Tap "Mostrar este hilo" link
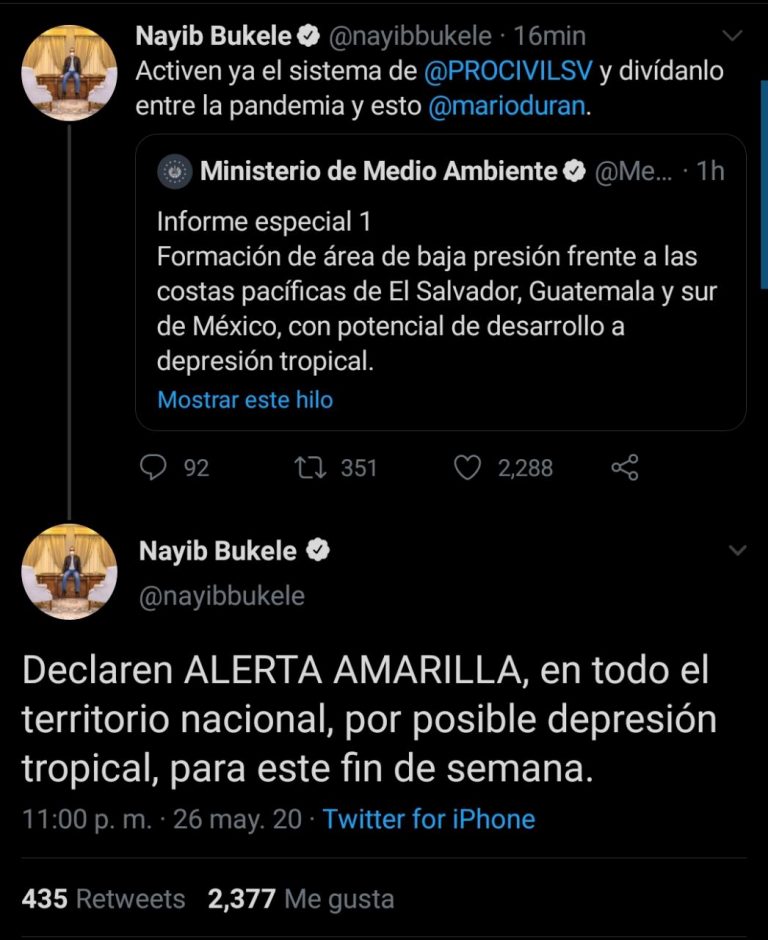768x940 pixels. (245, 400)
